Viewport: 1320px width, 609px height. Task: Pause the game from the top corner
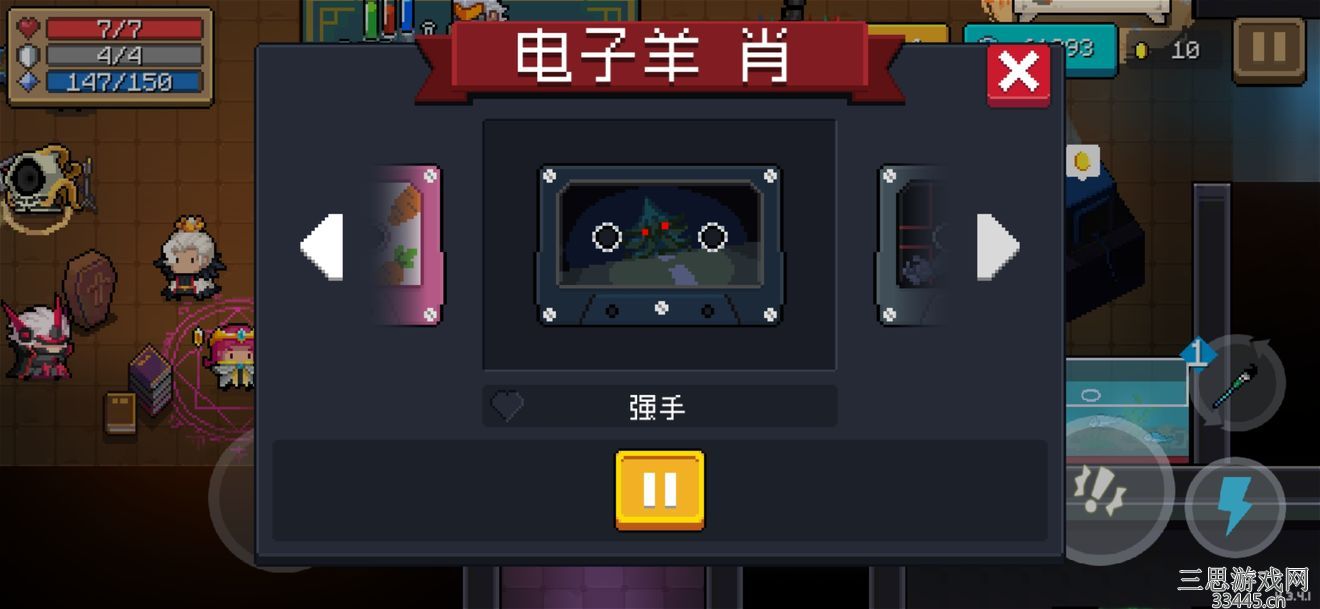tap(1268, 50)
